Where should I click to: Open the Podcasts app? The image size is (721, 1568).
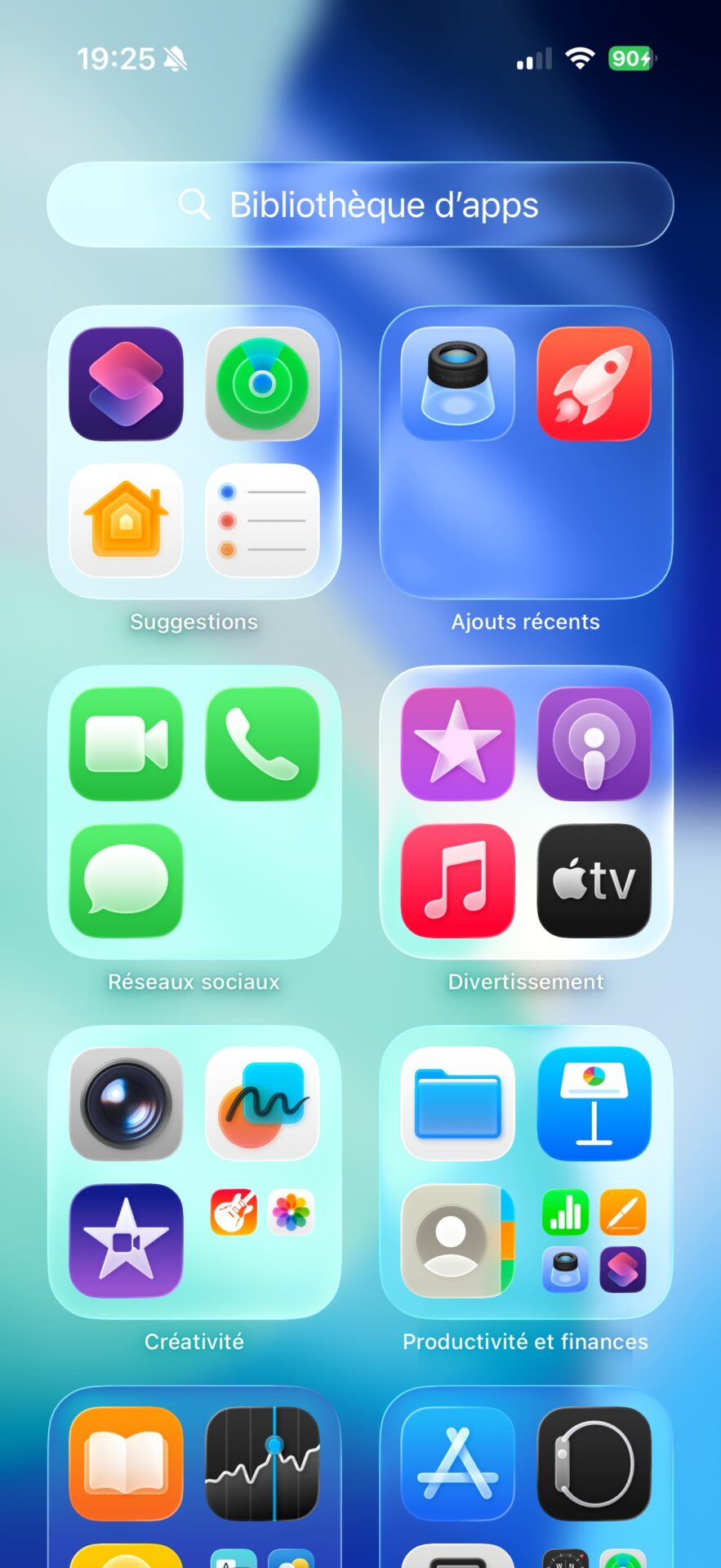[x=594, y=743]
